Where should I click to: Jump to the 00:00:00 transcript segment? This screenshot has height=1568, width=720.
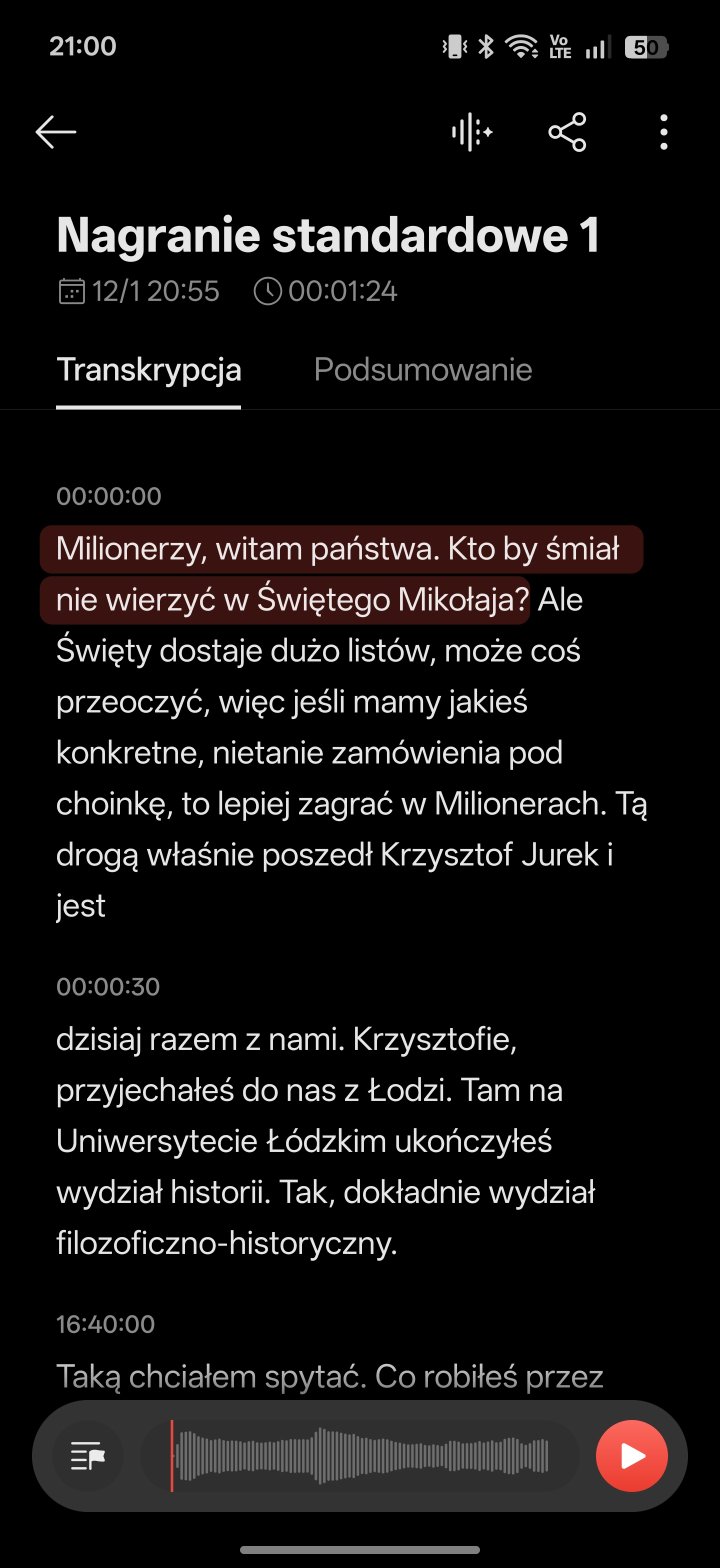click(108, 496)
